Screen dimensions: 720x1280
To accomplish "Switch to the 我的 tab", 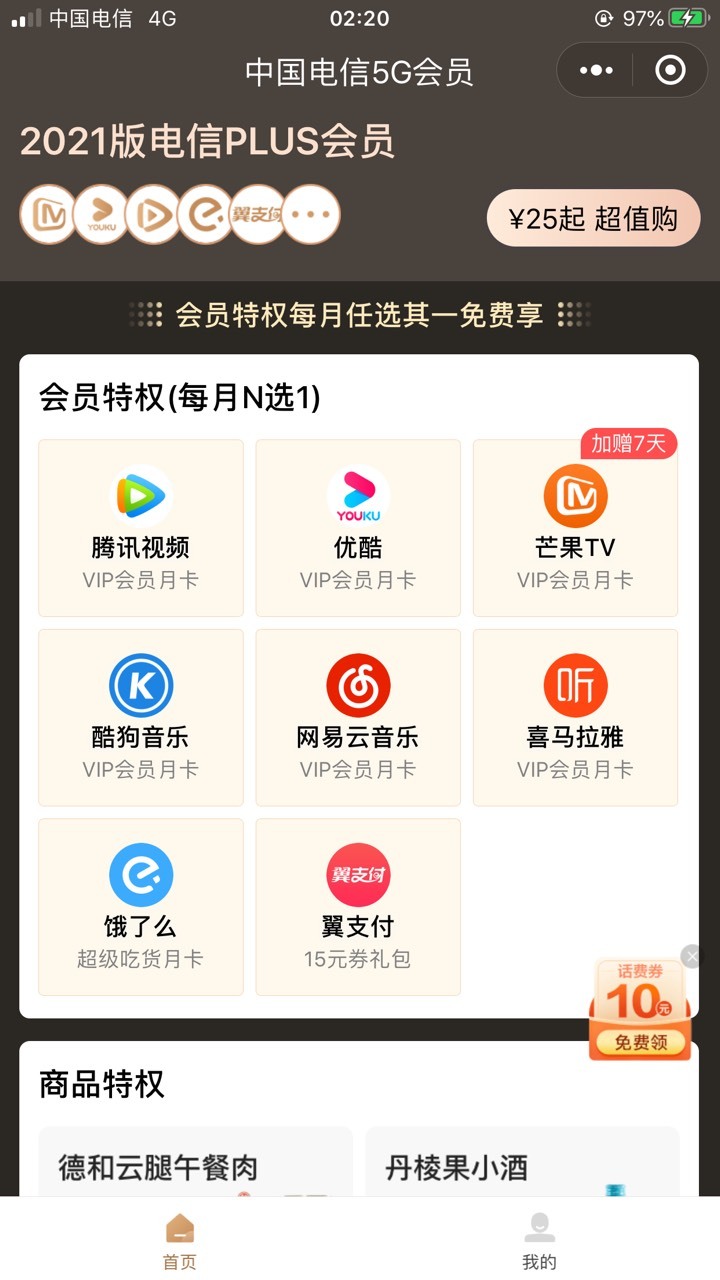I will (539, 1240).
